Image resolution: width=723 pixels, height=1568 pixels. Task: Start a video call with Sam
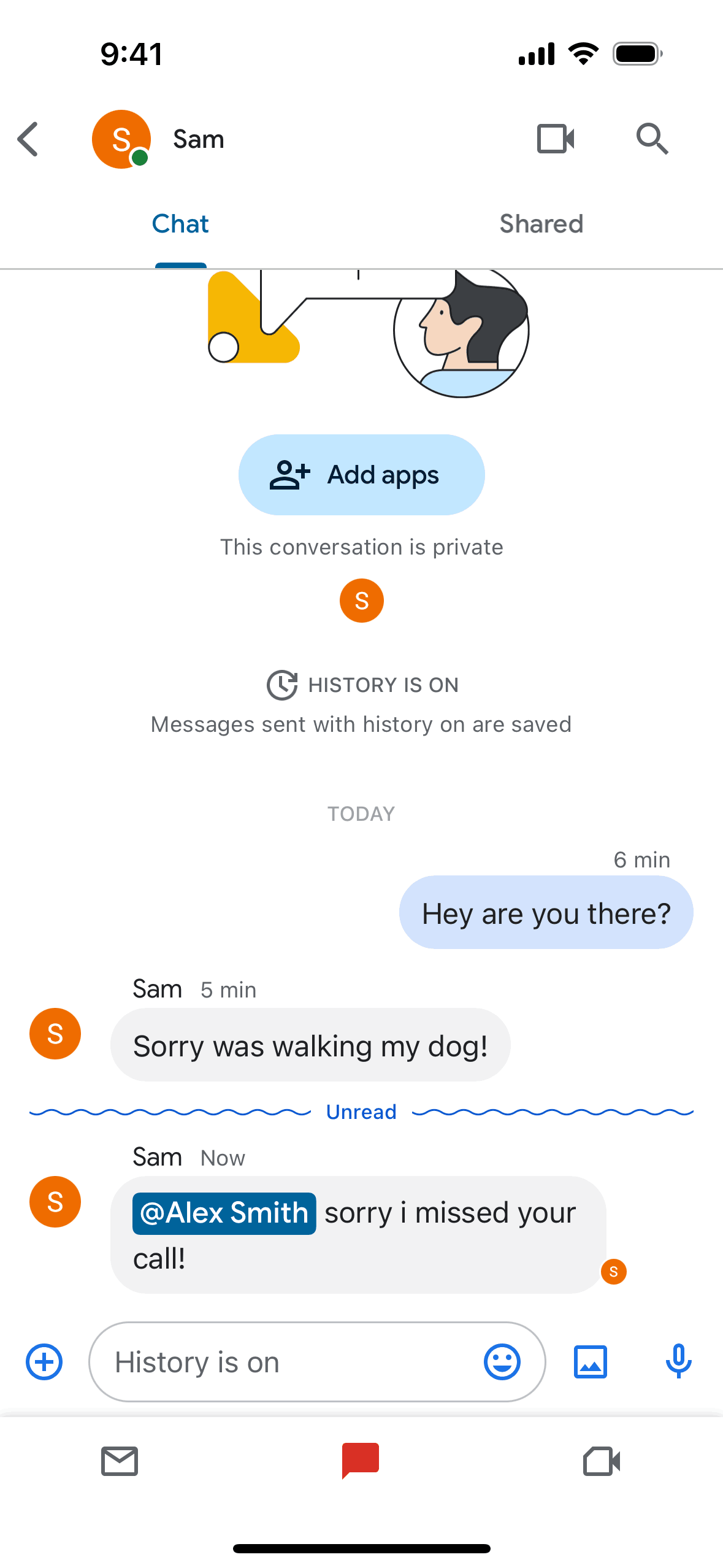tap(556, 139)
